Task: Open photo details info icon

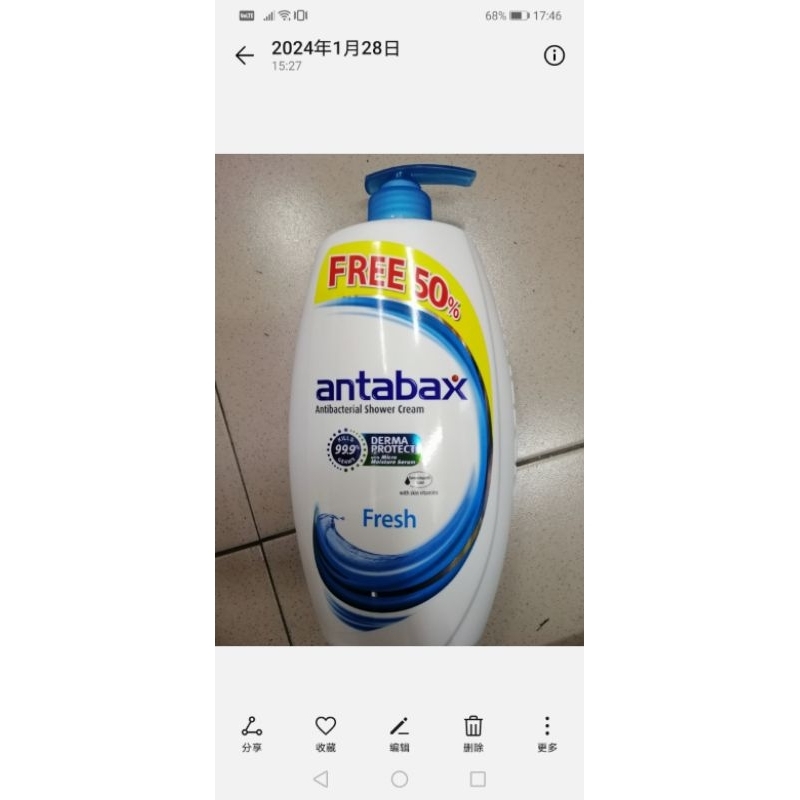Action: click(554, 56)
